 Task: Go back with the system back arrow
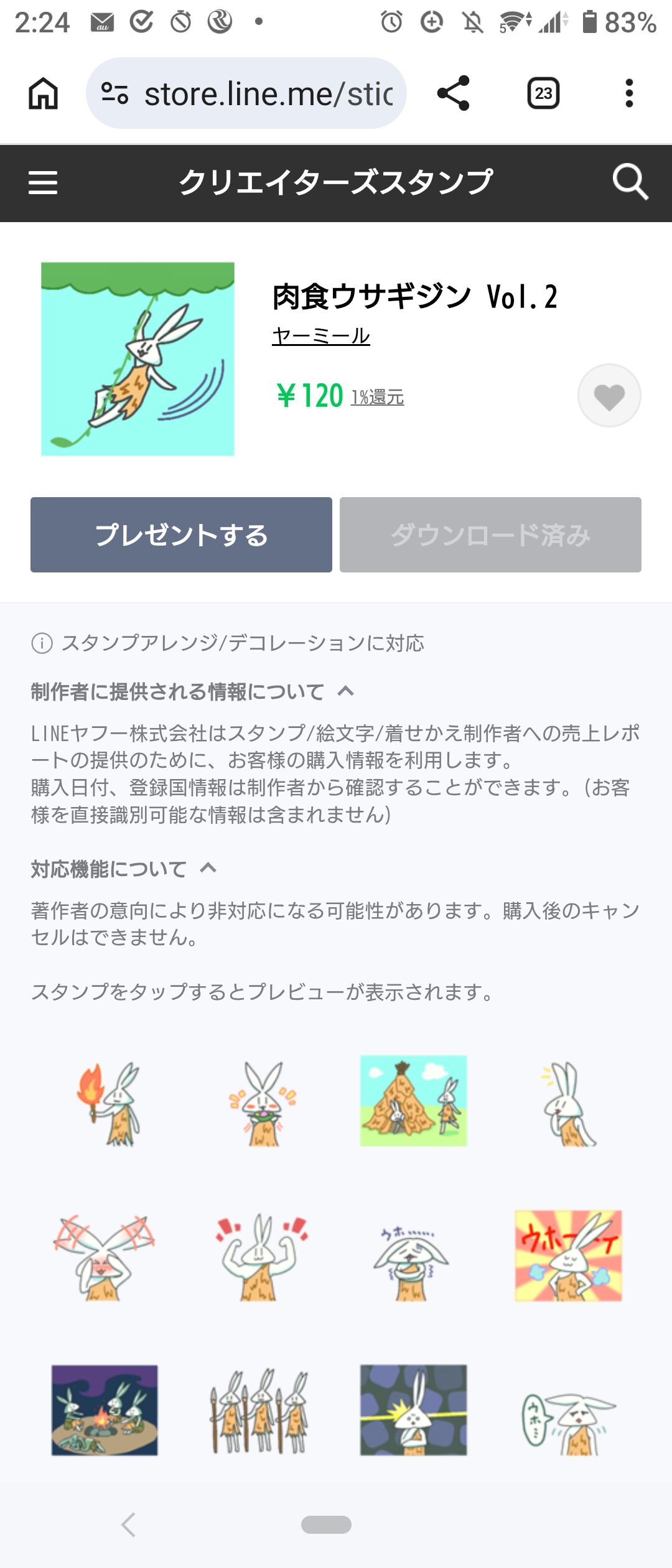(129, 1524)
